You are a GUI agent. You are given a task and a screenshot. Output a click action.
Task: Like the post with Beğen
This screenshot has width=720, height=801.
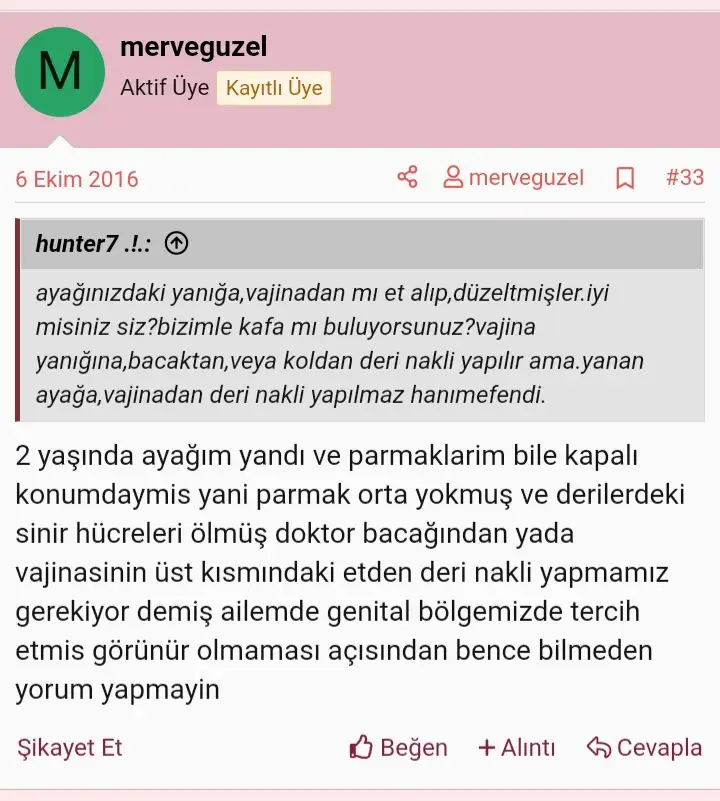[x=398, y=747]
